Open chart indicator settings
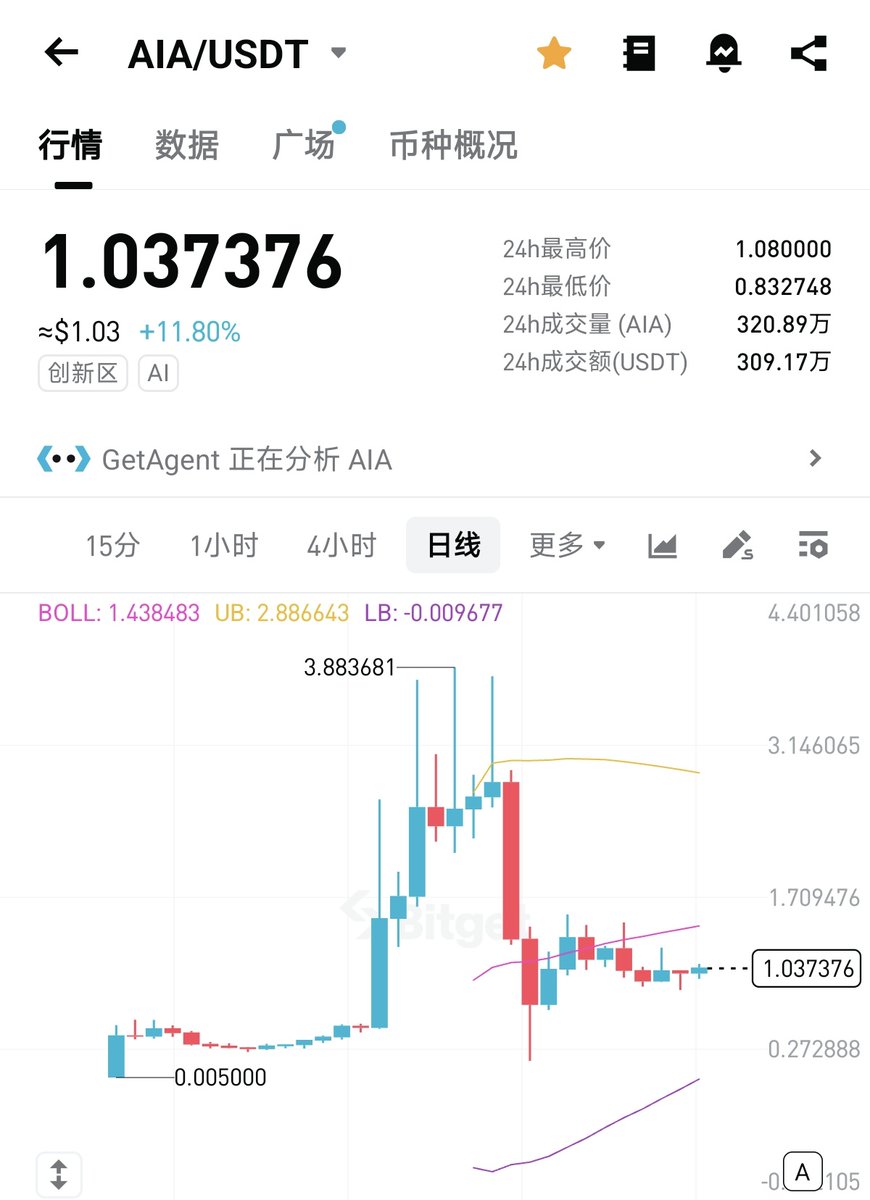Viewport: 870px width, 1200px height. pos(813,546)
